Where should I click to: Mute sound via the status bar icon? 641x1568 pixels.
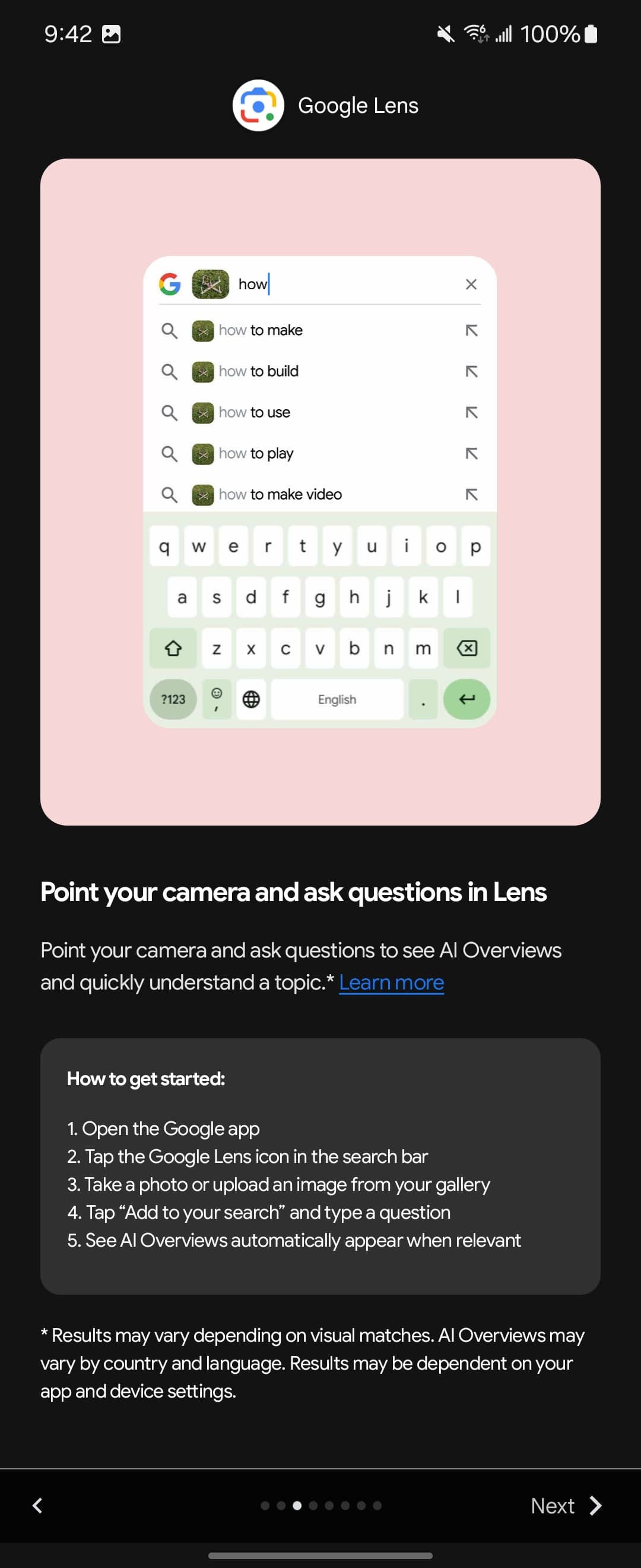point(445,33)
